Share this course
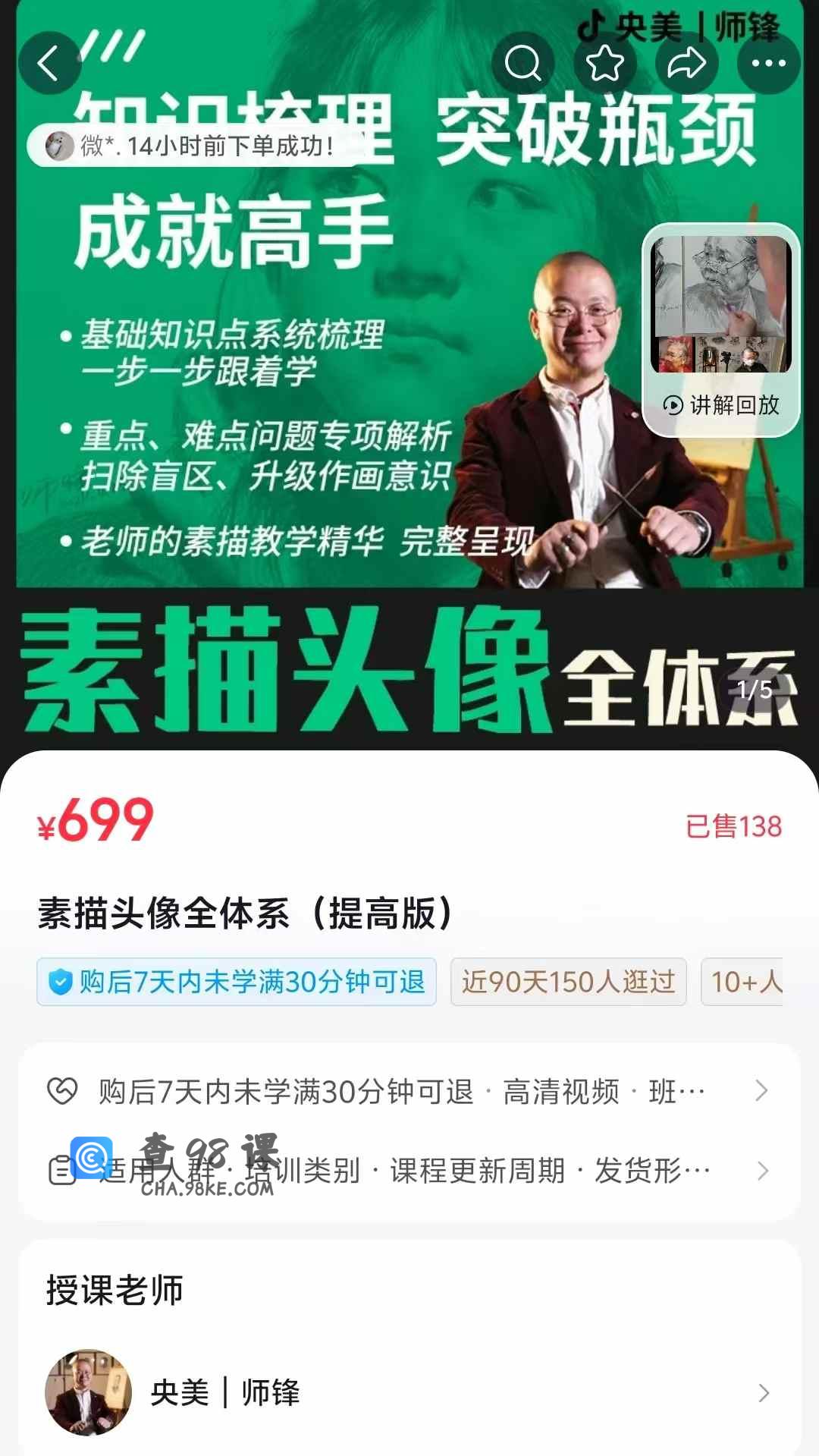 point(686,63)
